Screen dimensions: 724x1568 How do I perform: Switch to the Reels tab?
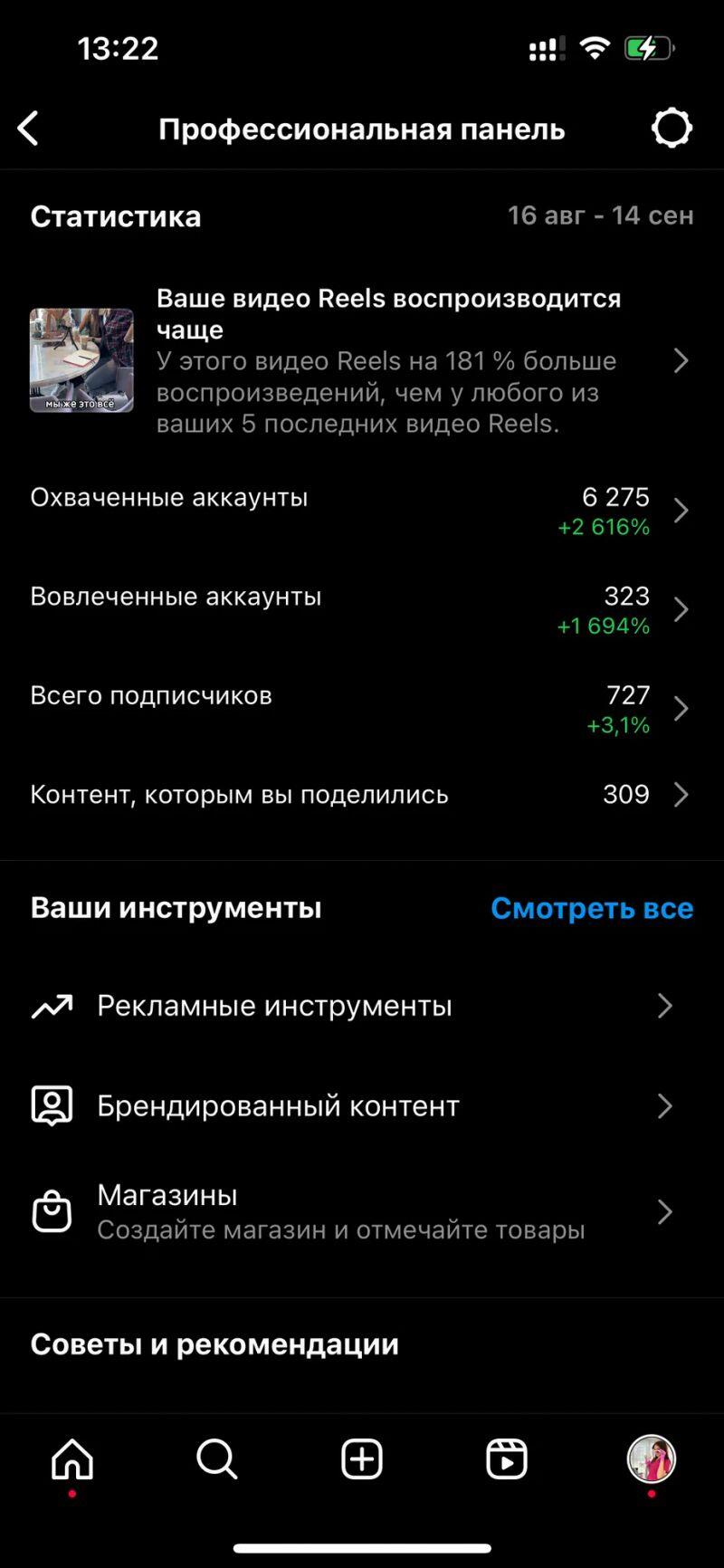pos(507,1459)
